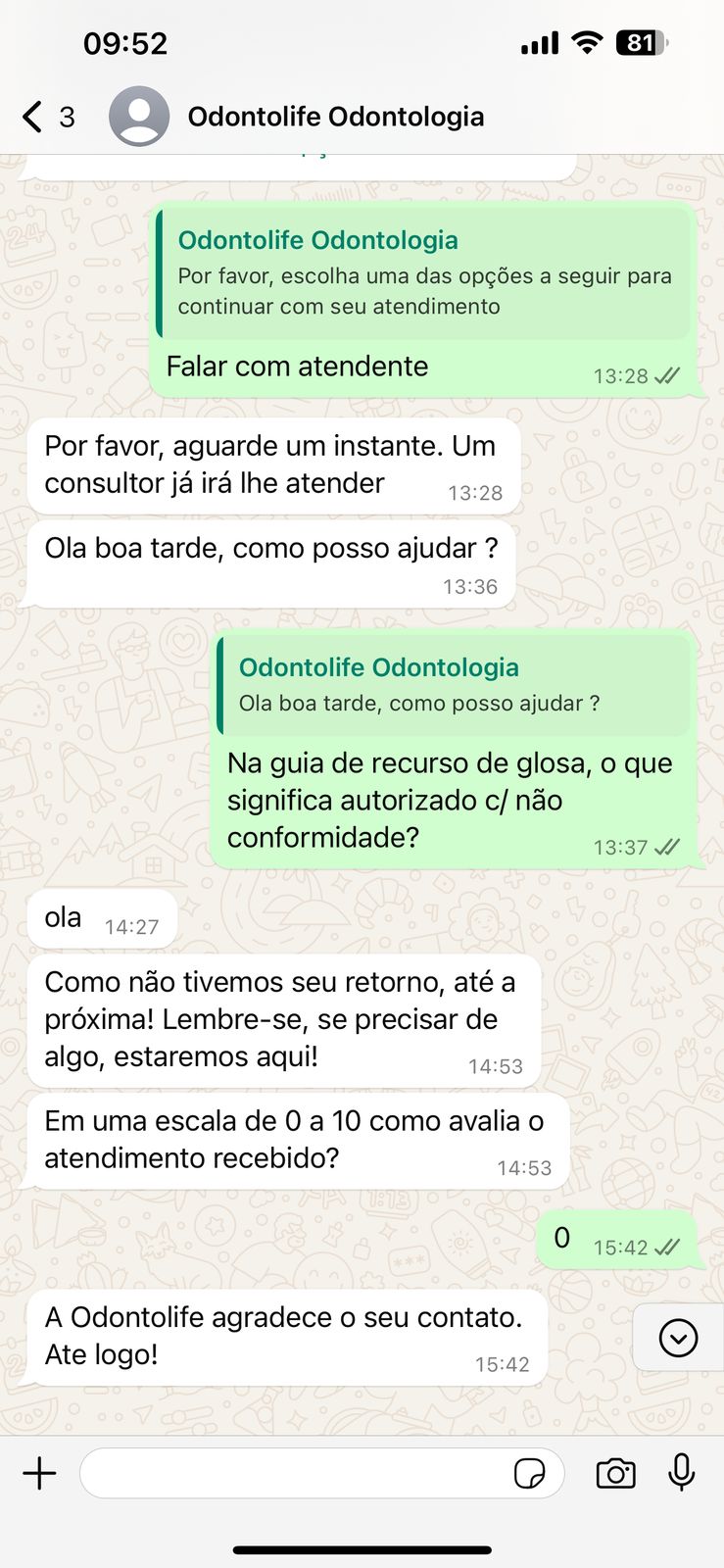Tap the quoted reply 'Ola boa tarde'

[454, 685]
